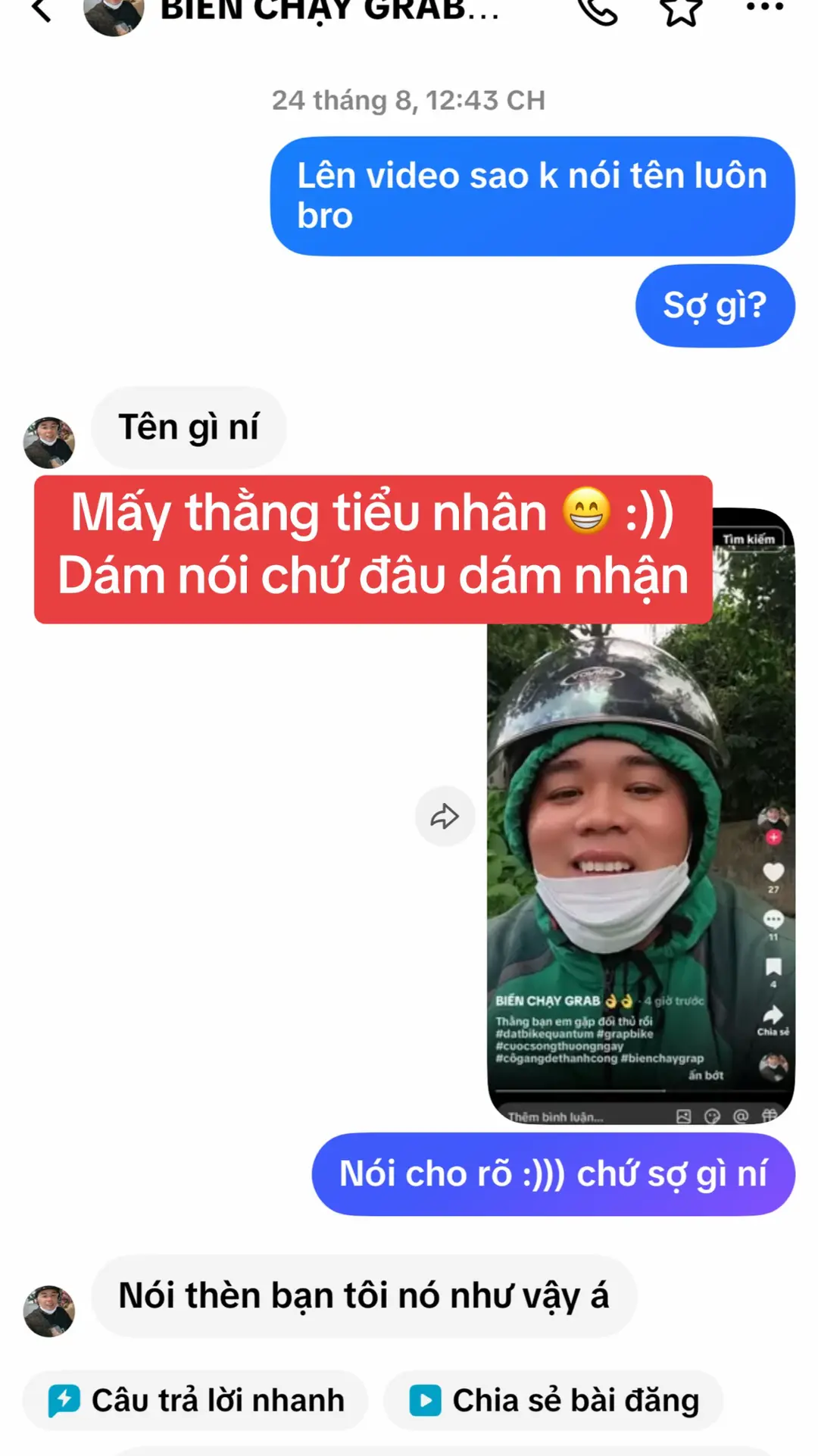Star this conversation

(x=681, y=11)
